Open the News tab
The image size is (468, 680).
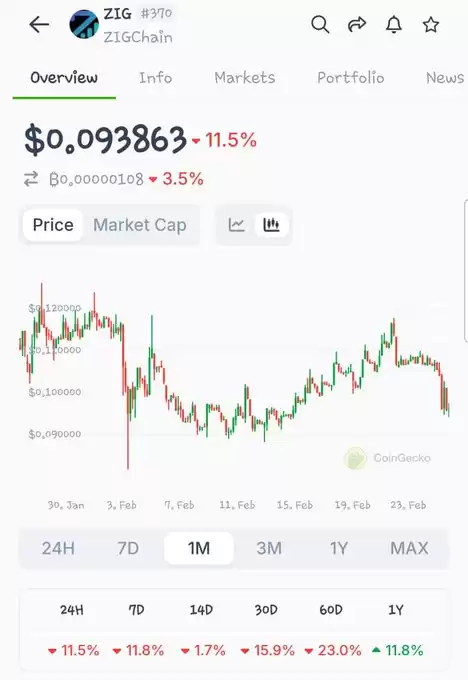pyautogui.click(x=445, y=78)
